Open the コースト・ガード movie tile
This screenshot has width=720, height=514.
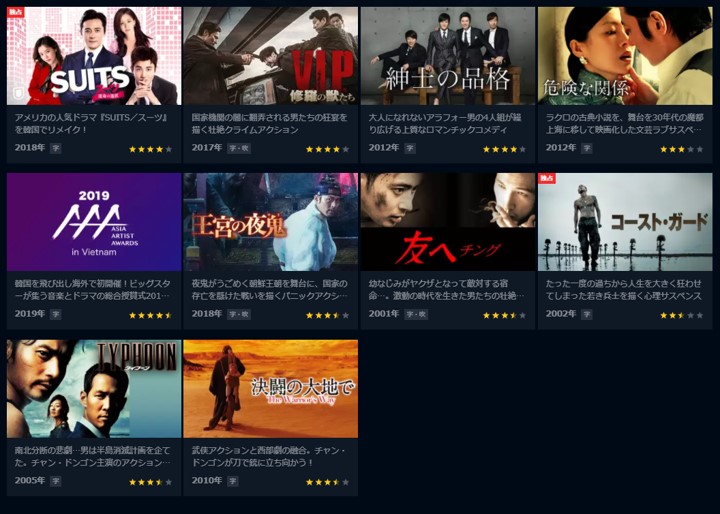tap(625, 222)
